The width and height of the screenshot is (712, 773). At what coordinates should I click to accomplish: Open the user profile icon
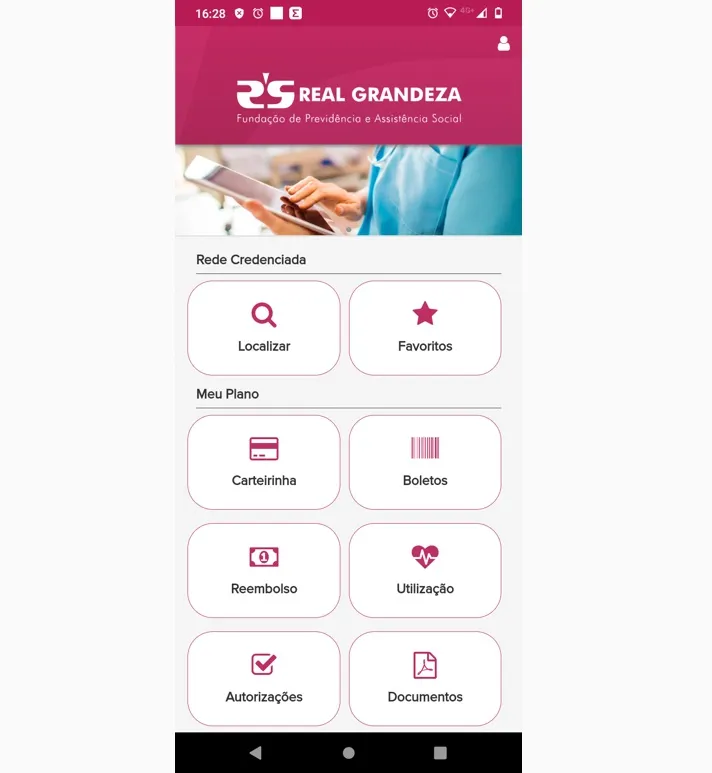(x=503, y=44)
